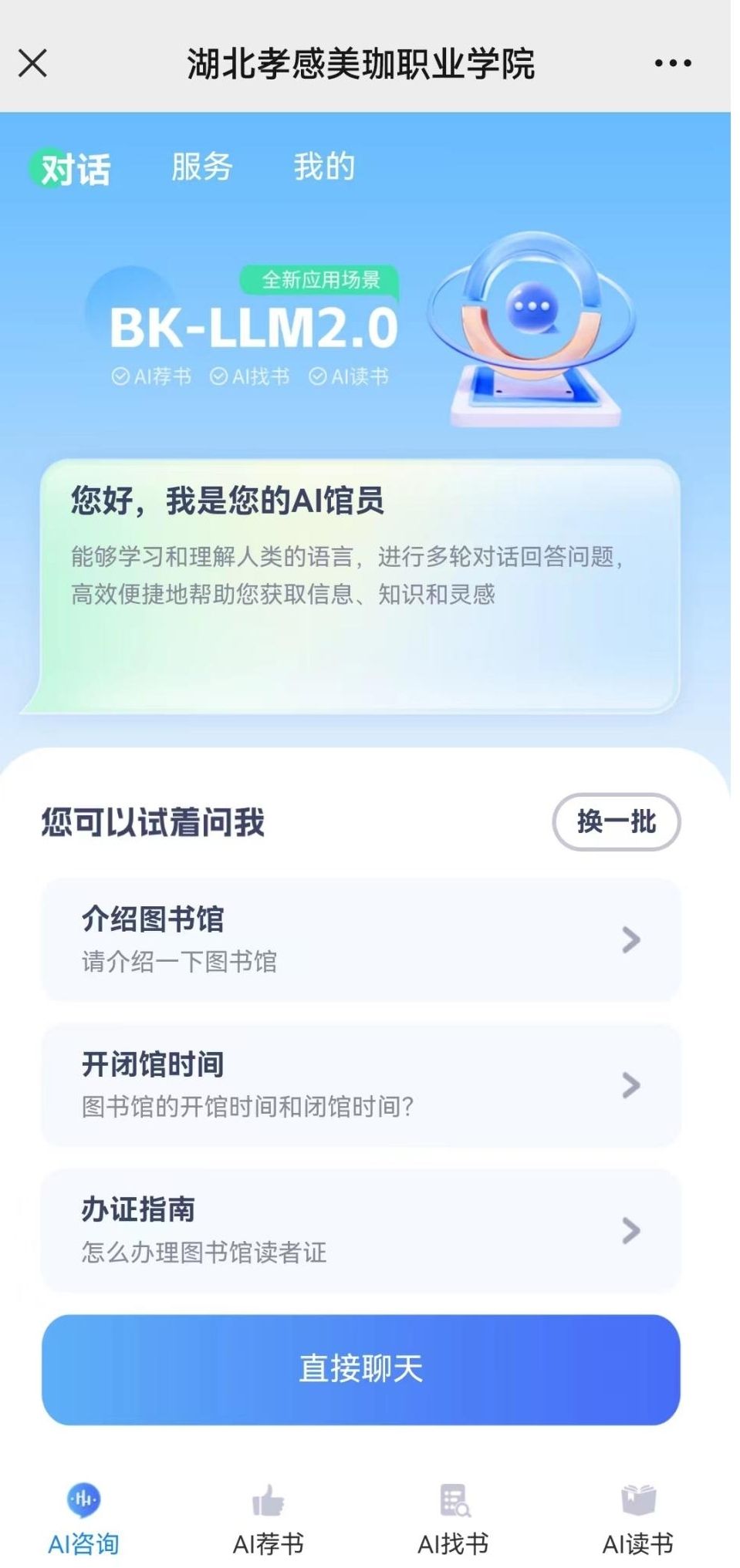Switch to the 我的 tab
740x1568 pixels.
click(x=324, y=167)
